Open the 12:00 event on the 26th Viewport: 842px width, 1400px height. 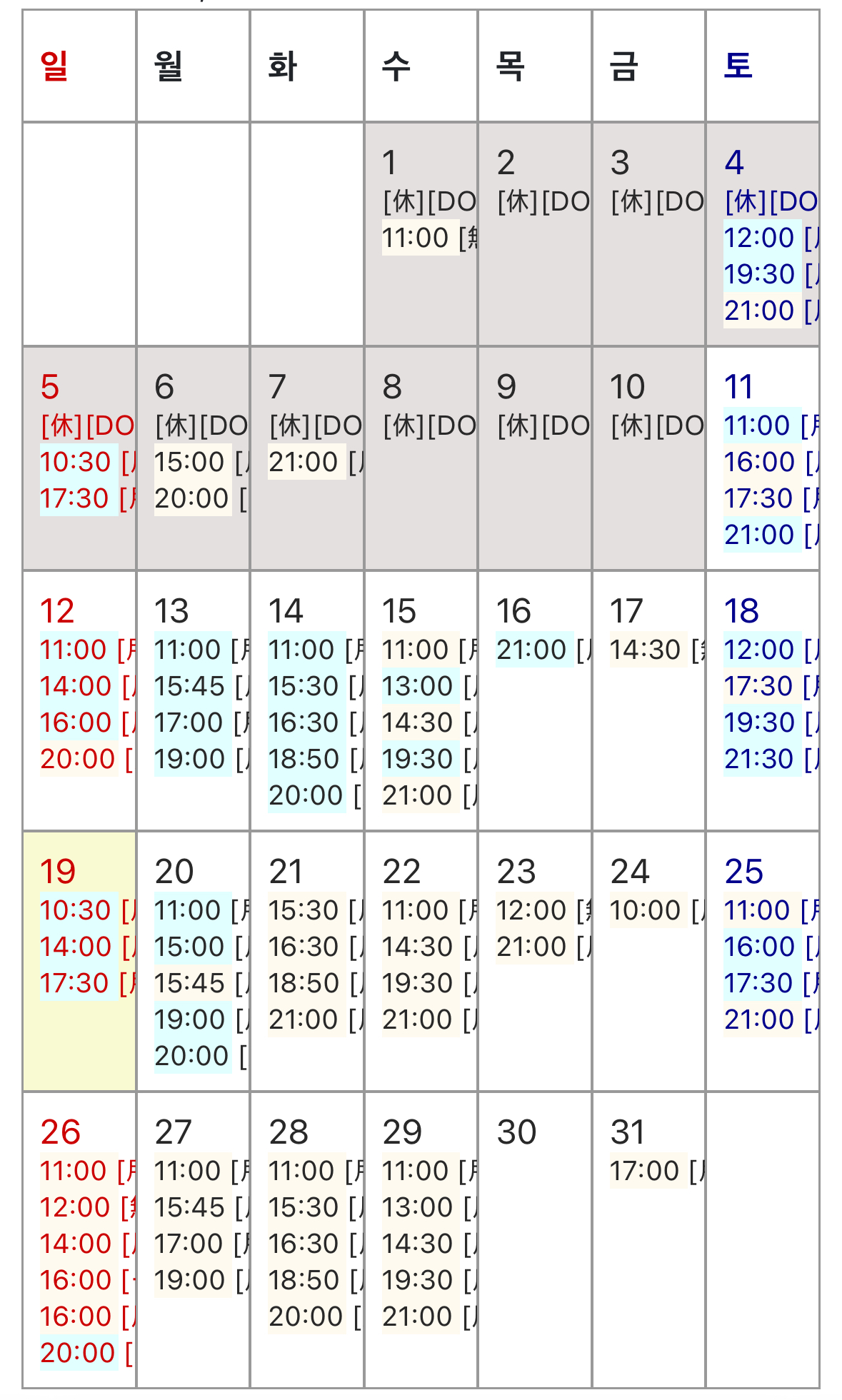pyautogui.click(x=86, y=1207)
